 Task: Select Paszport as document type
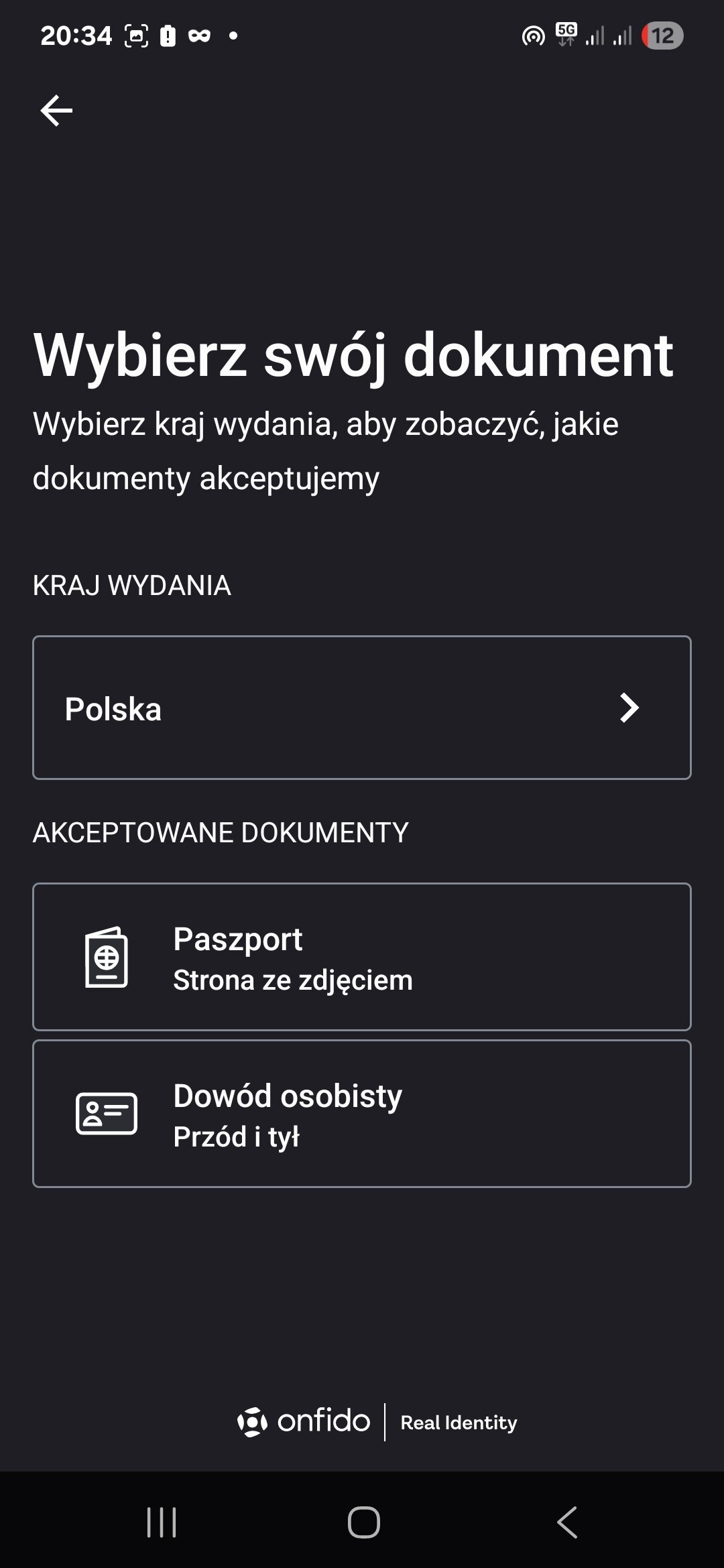click(x=361, y=957)
